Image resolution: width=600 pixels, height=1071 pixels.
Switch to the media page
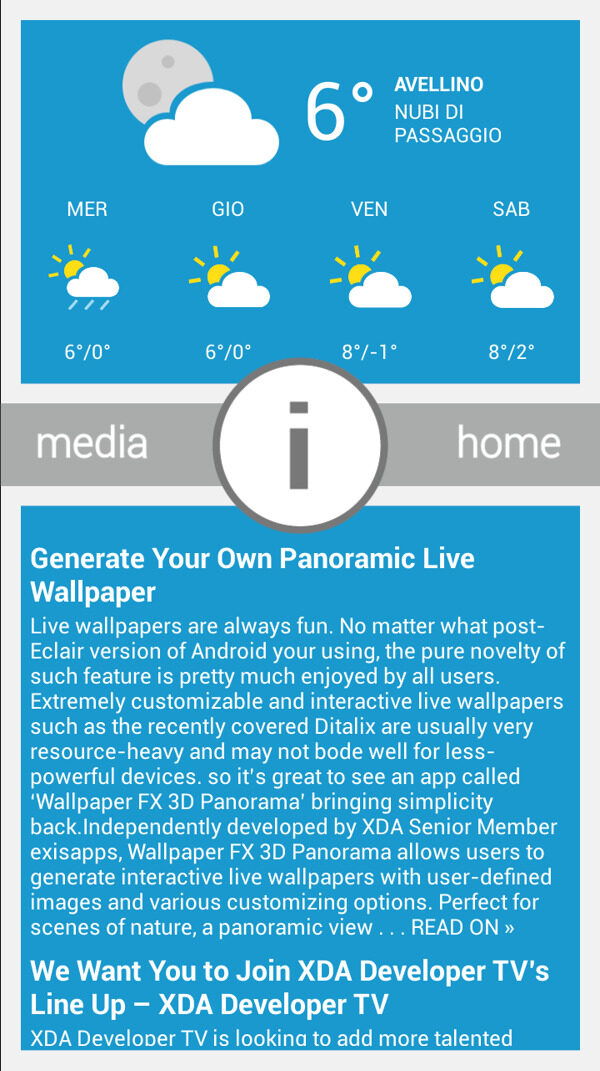coord(92,443)
